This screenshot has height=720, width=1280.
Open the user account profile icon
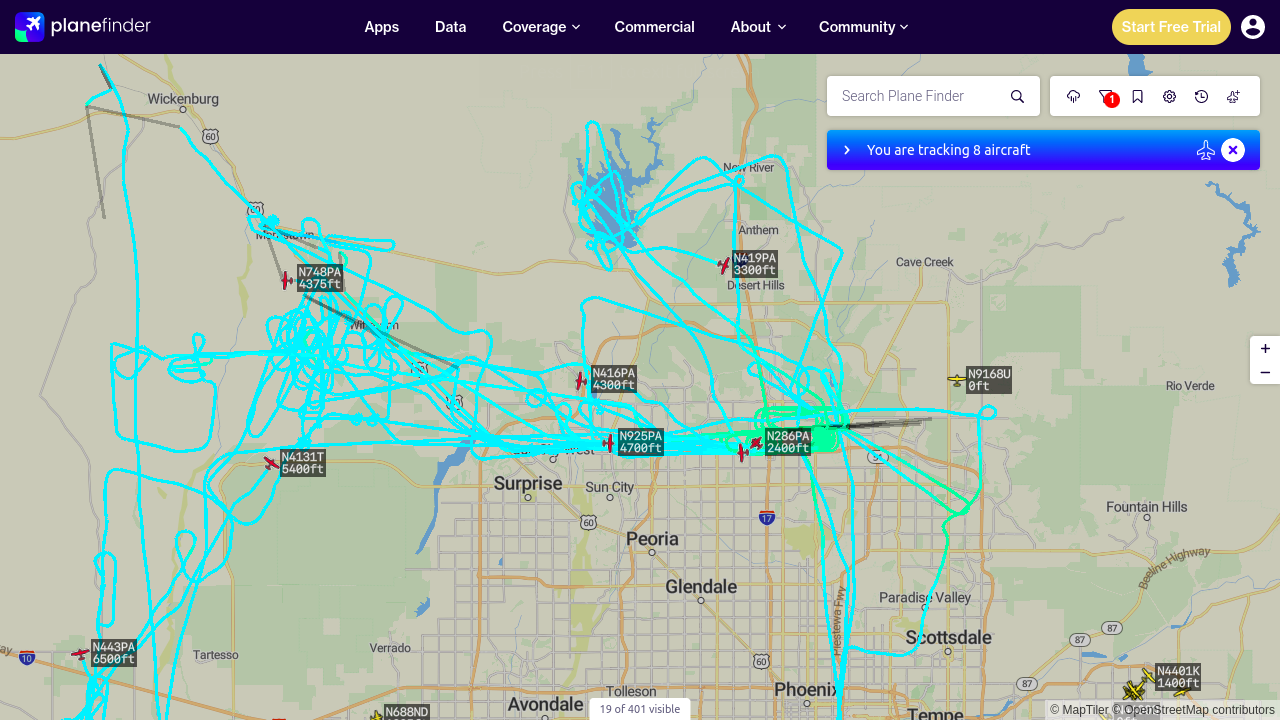[x=1253, y=27]
